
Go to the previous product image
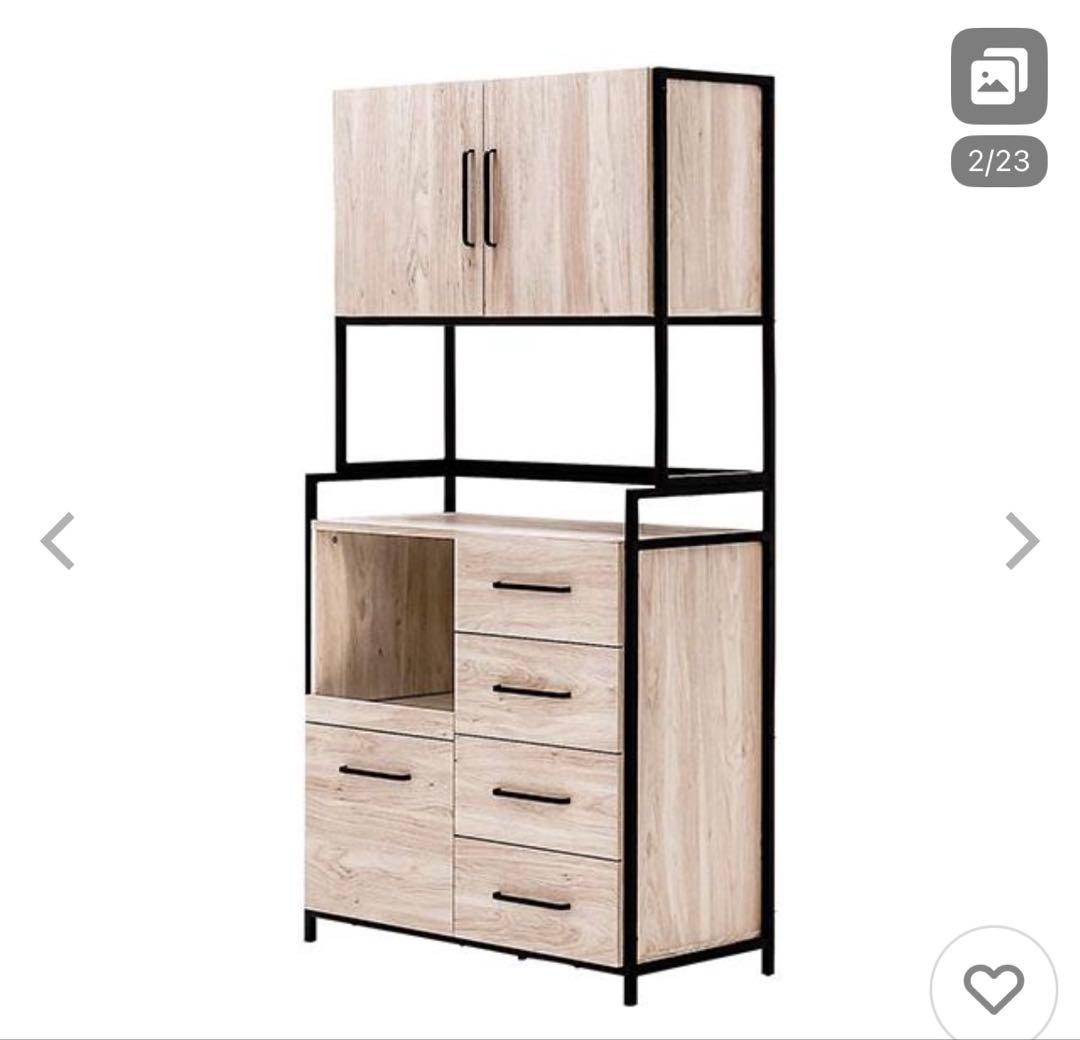(57, 541)
